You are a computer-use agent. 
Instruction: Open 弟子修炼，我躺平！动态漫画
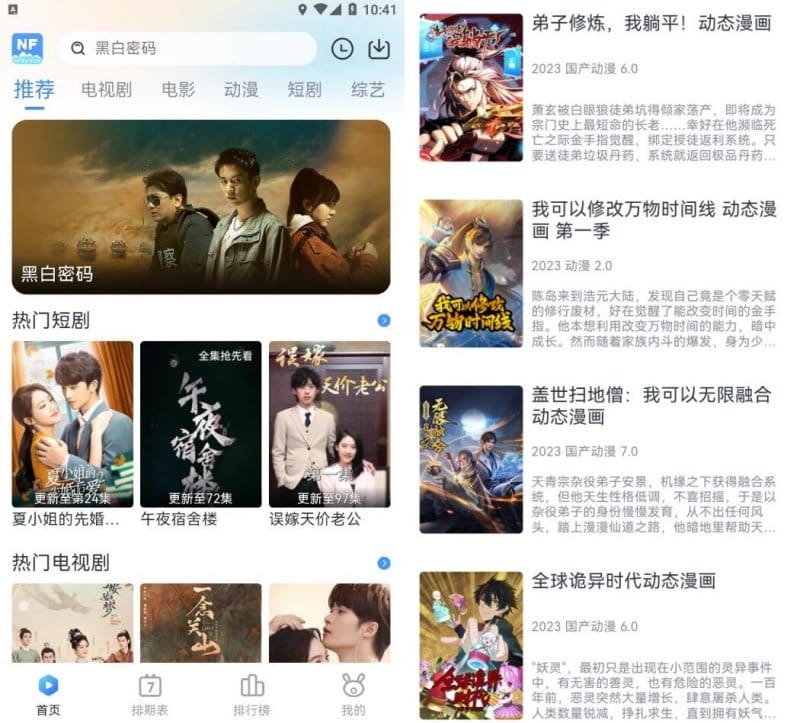pyautogui.click(x=650, y=24)
